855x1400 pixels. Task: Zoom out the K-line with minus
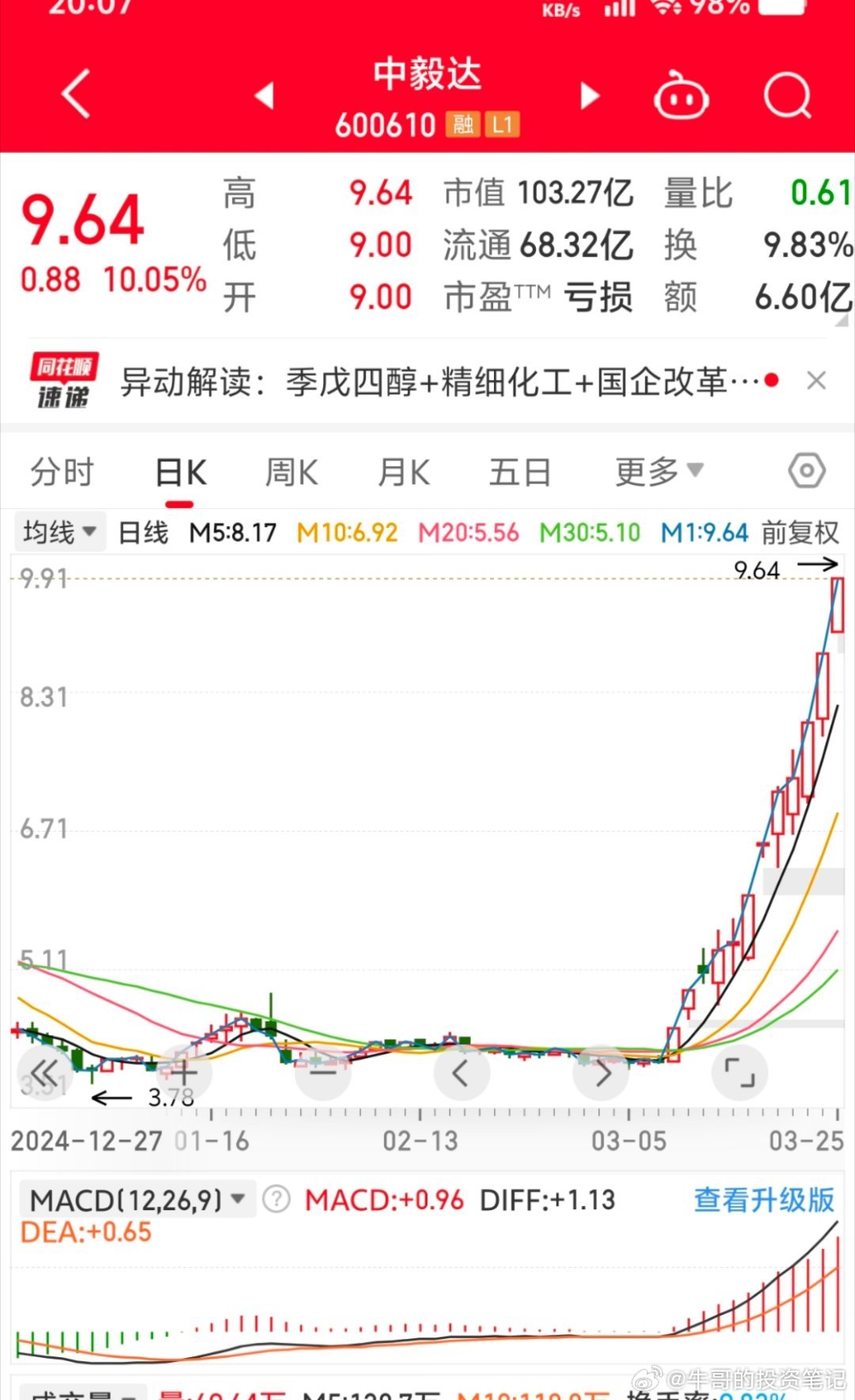pyautogui.click(x=323, y=1073)
